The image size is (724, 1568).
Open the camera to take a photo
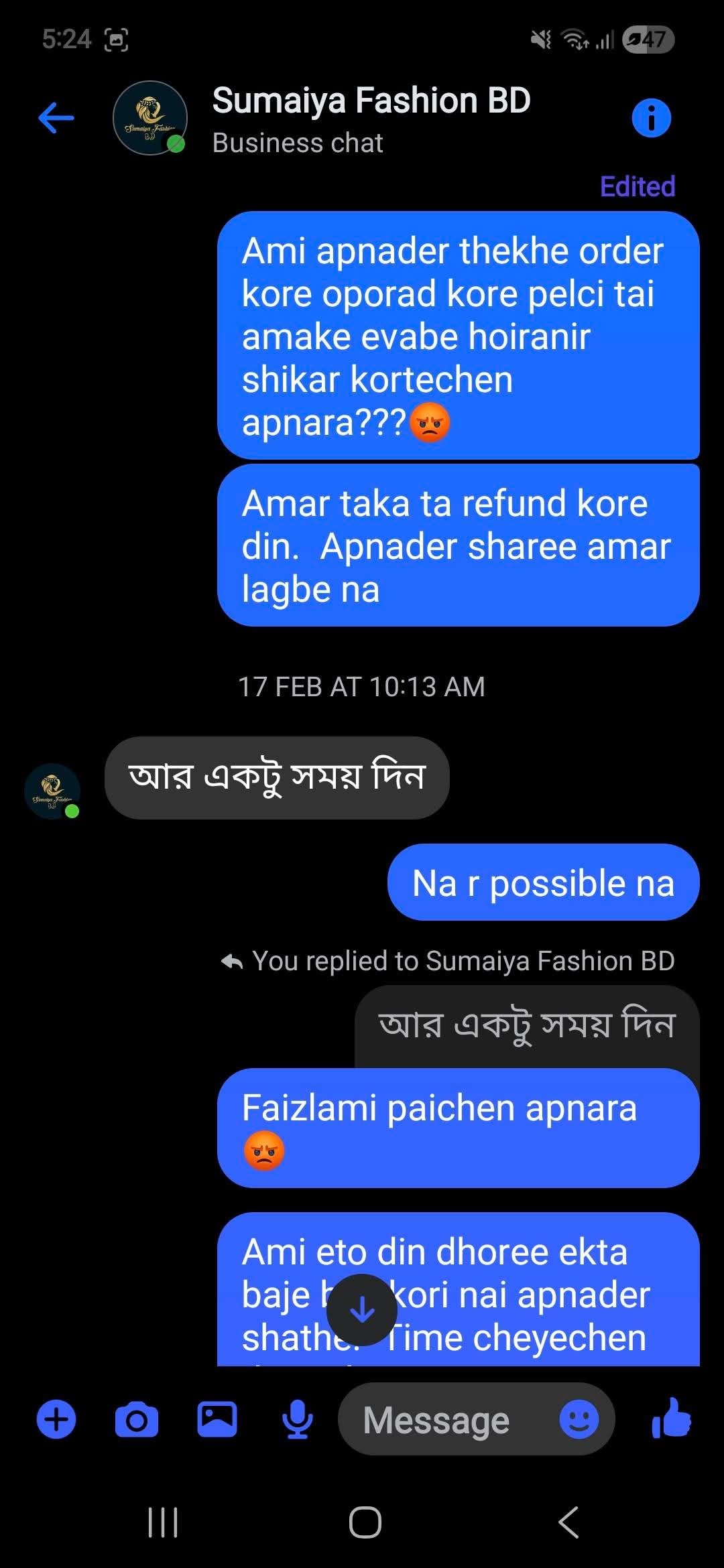(137, 1419)
